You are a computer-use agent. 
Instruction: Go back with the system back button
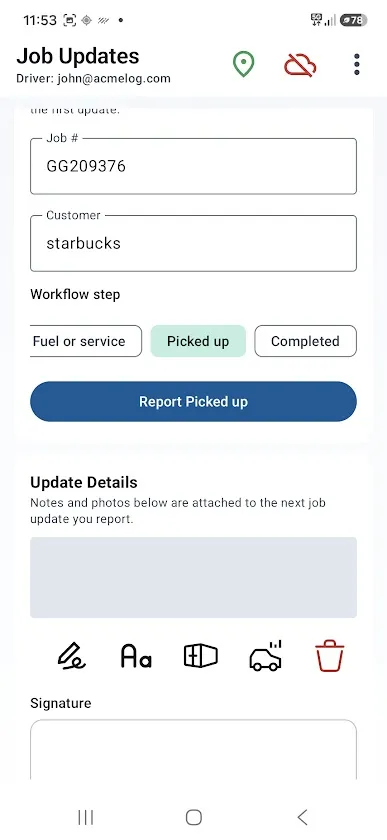point(302,818)
